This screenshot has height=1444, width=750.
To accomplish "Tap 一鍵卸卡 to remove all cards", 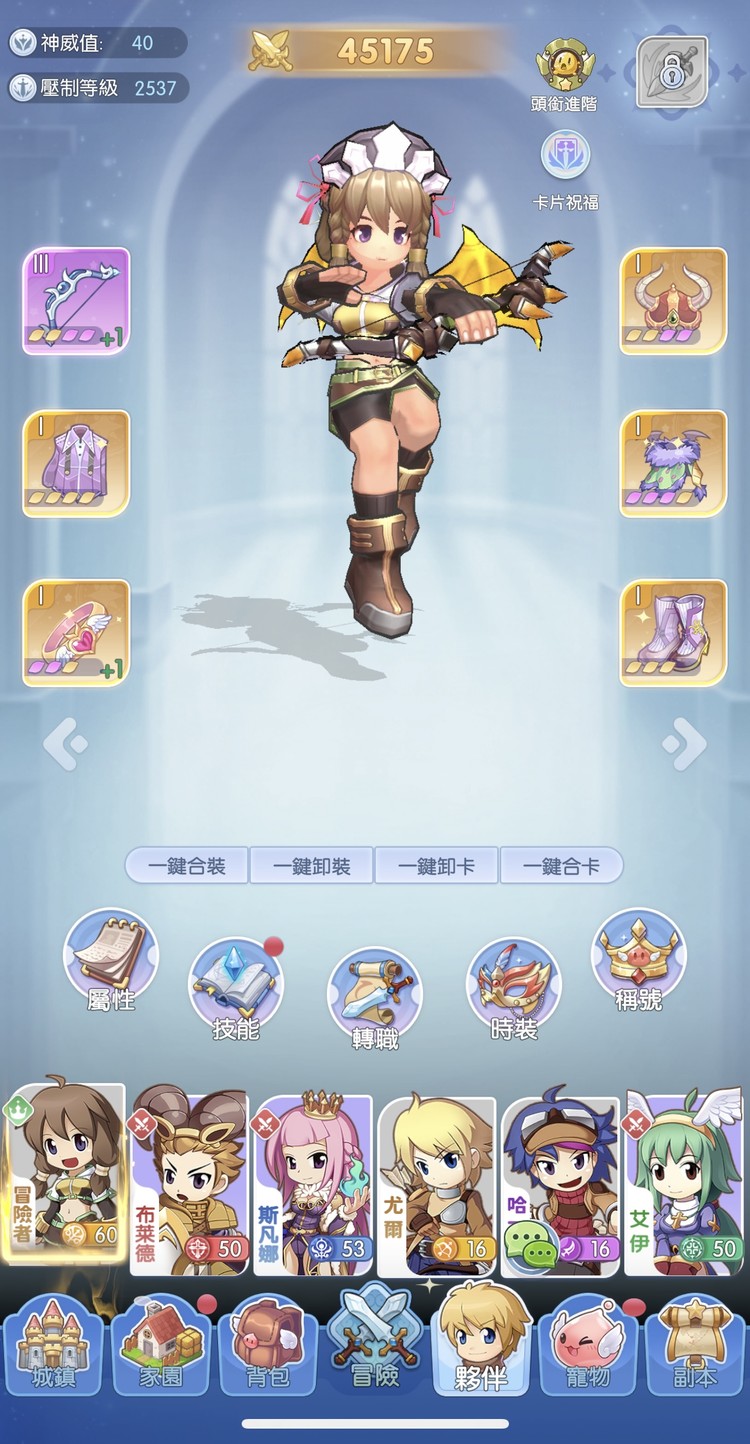I will coord(436,866).
